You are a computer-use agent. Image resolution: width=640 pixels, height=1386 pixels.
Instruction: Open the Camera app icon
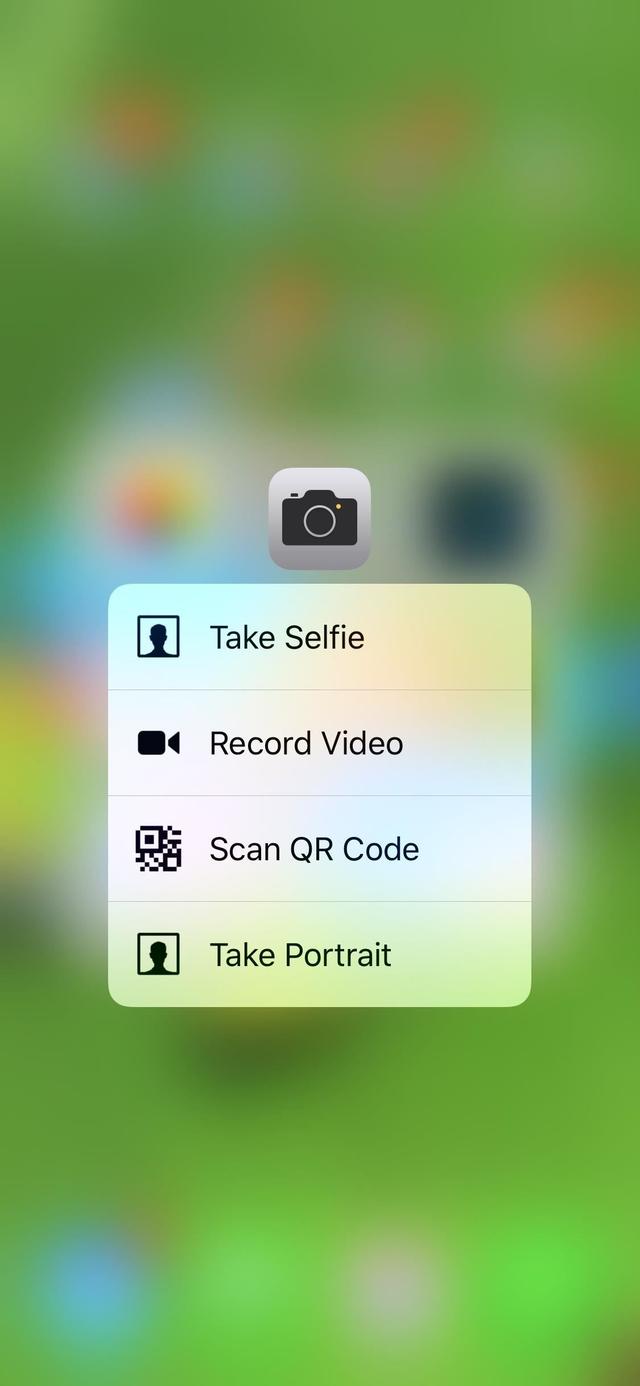(319, 519)
